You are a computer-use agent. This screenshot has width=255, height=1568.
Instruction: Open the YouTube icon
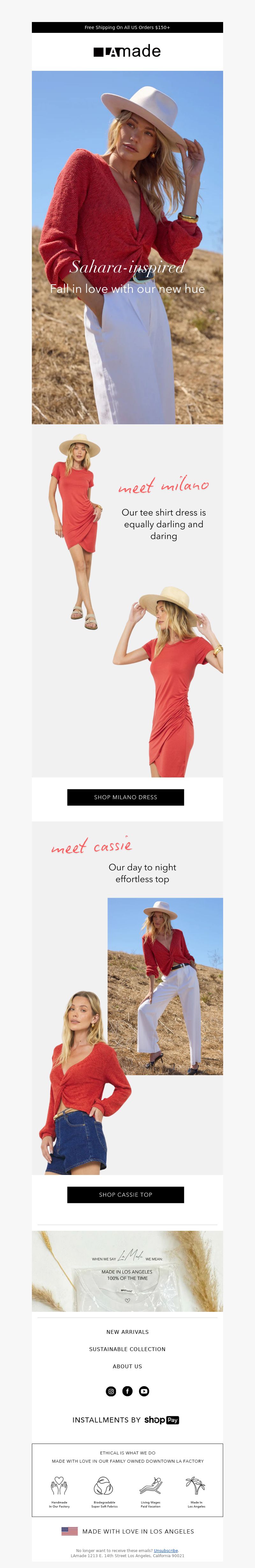coord(144,1391)
